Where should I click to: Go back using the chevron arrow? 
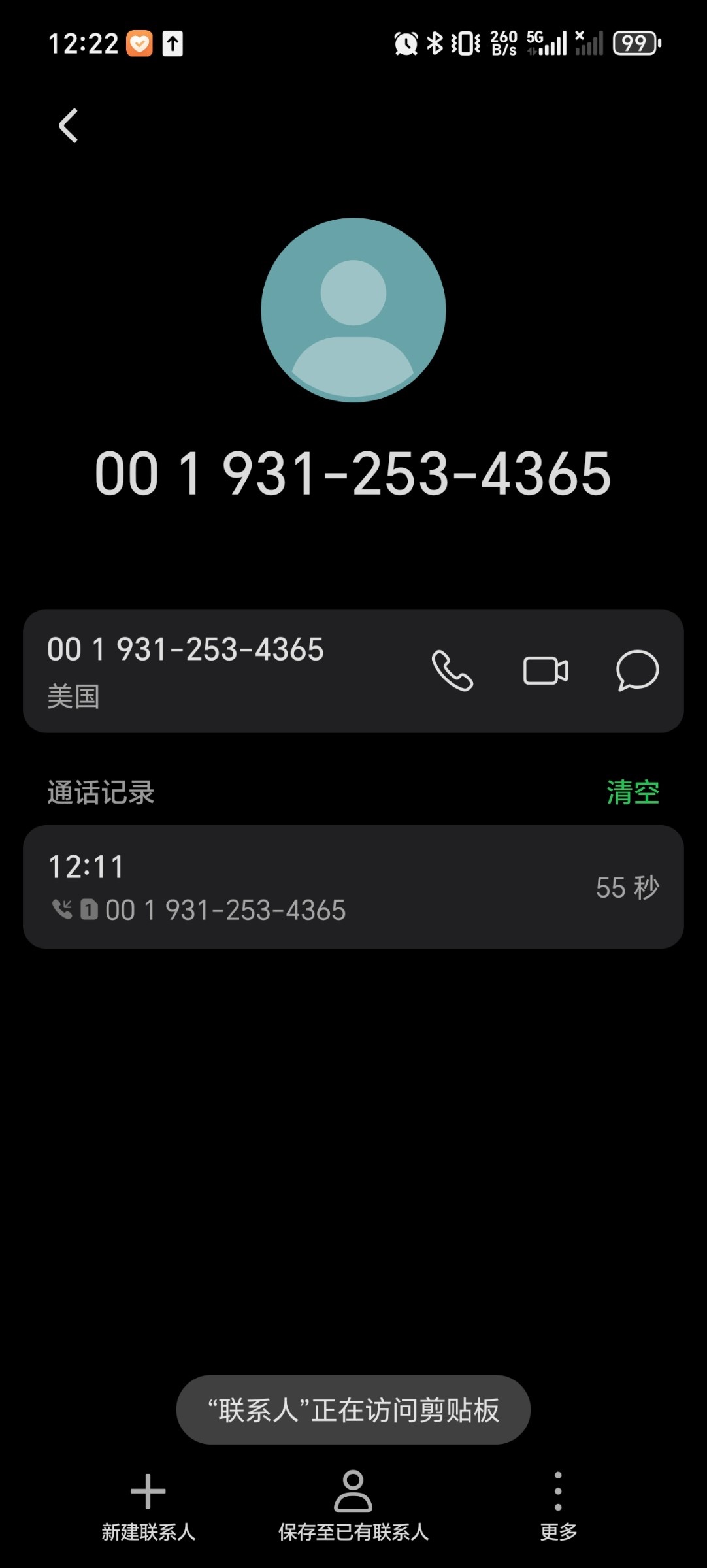click(67, 126)
